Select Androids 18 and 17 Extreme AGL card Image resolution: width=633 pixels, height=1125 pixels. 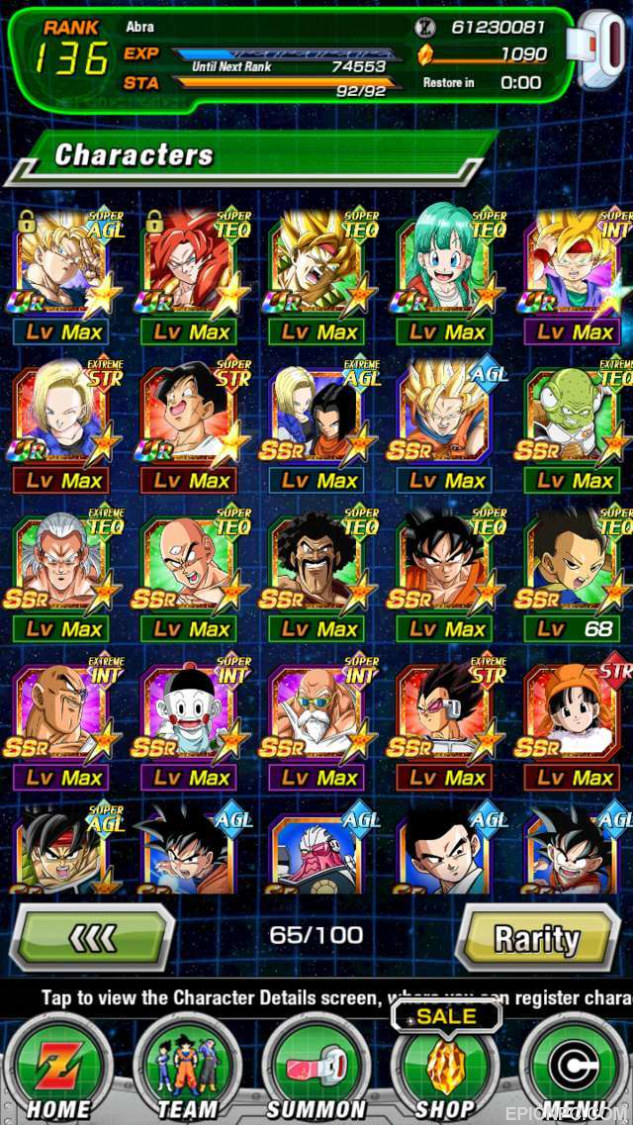coord(317,426)
